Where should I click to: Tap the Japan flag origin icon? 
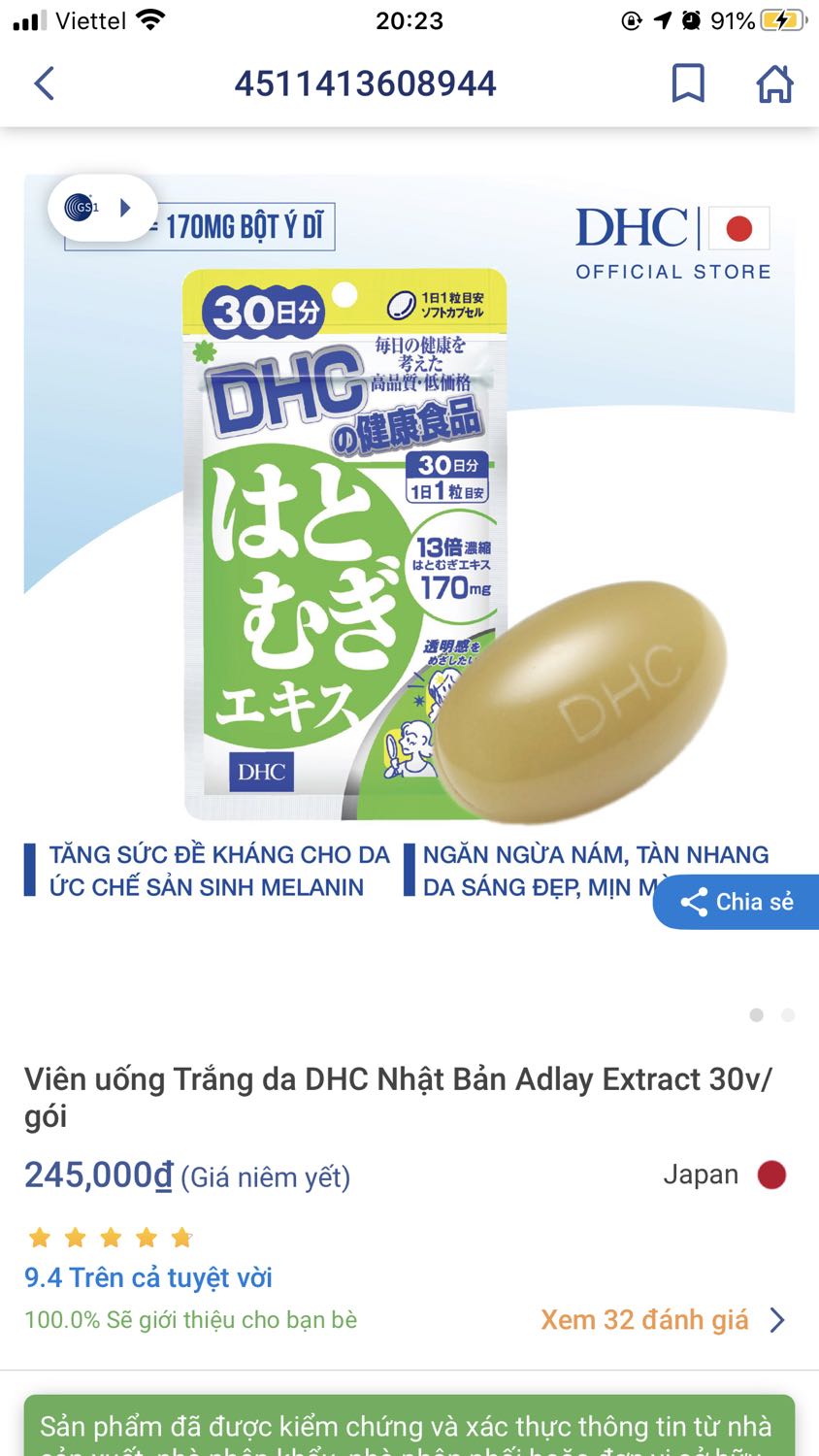pyautogui.click(x=771, y=1174)
